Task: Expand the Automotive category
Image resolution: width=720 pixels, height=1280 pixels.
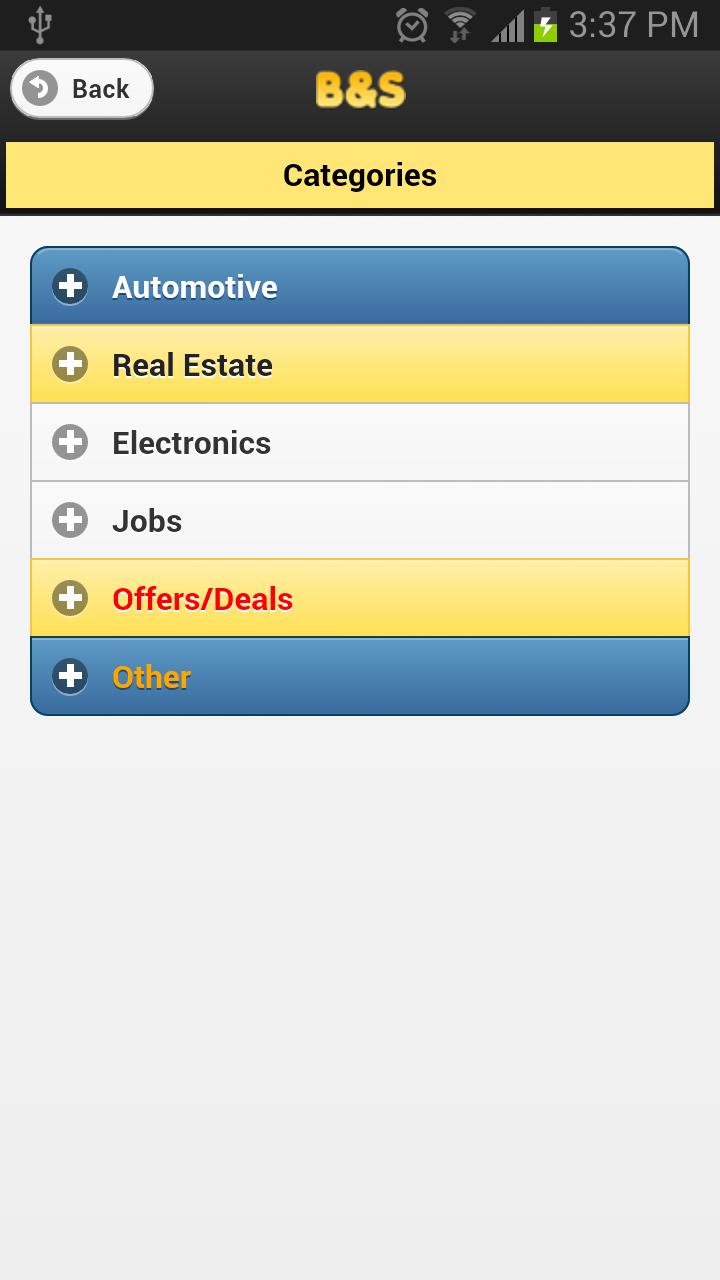Action: (x=360, y=287)
